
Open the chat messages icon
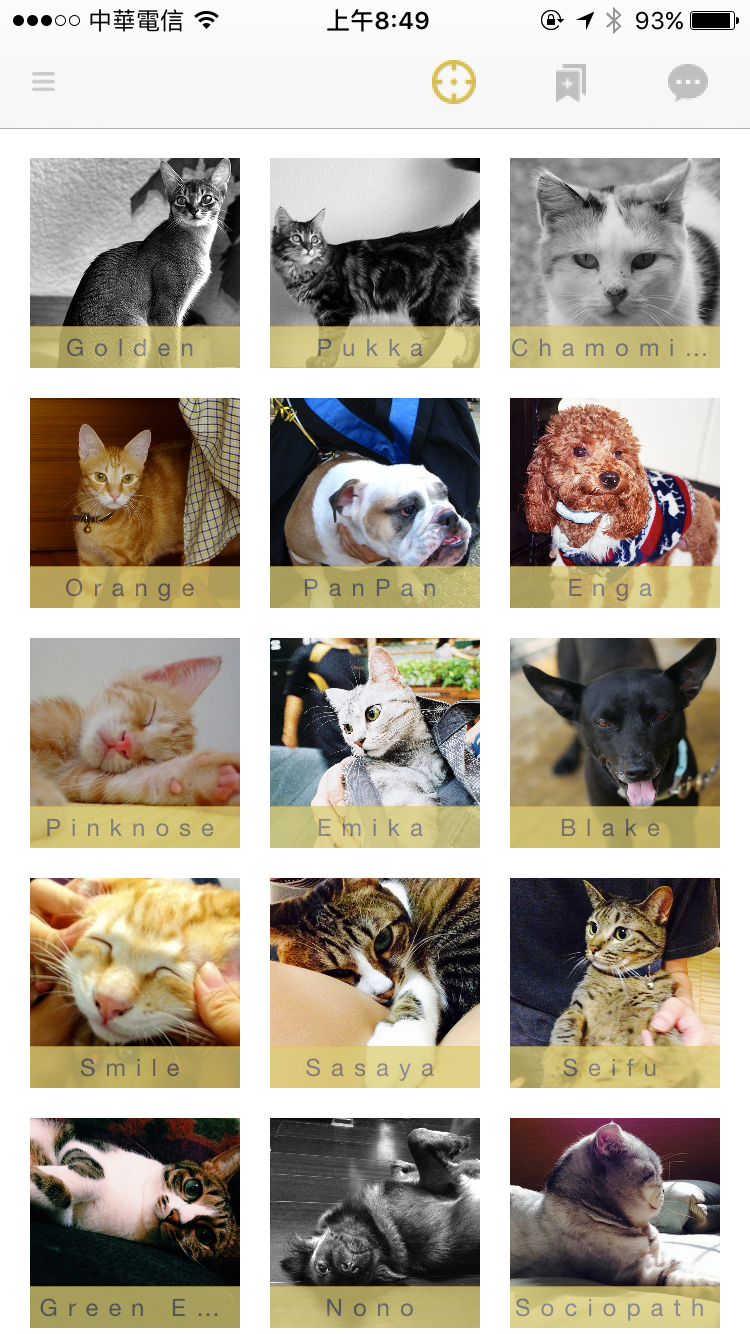(x=688, y=83)
